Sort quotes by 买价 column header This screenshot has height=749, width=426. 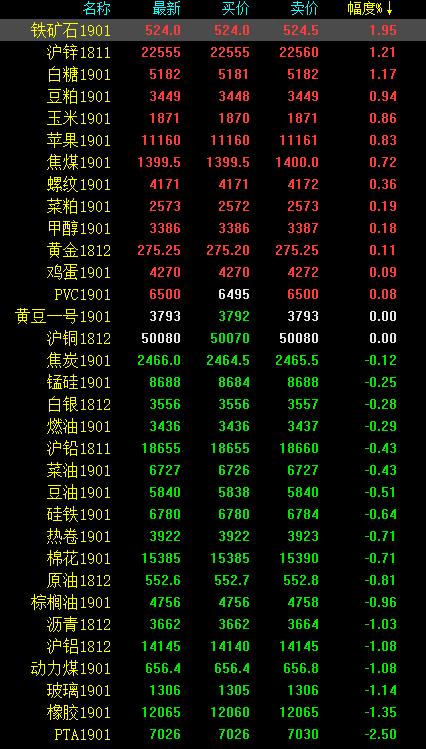coord(235,9)
